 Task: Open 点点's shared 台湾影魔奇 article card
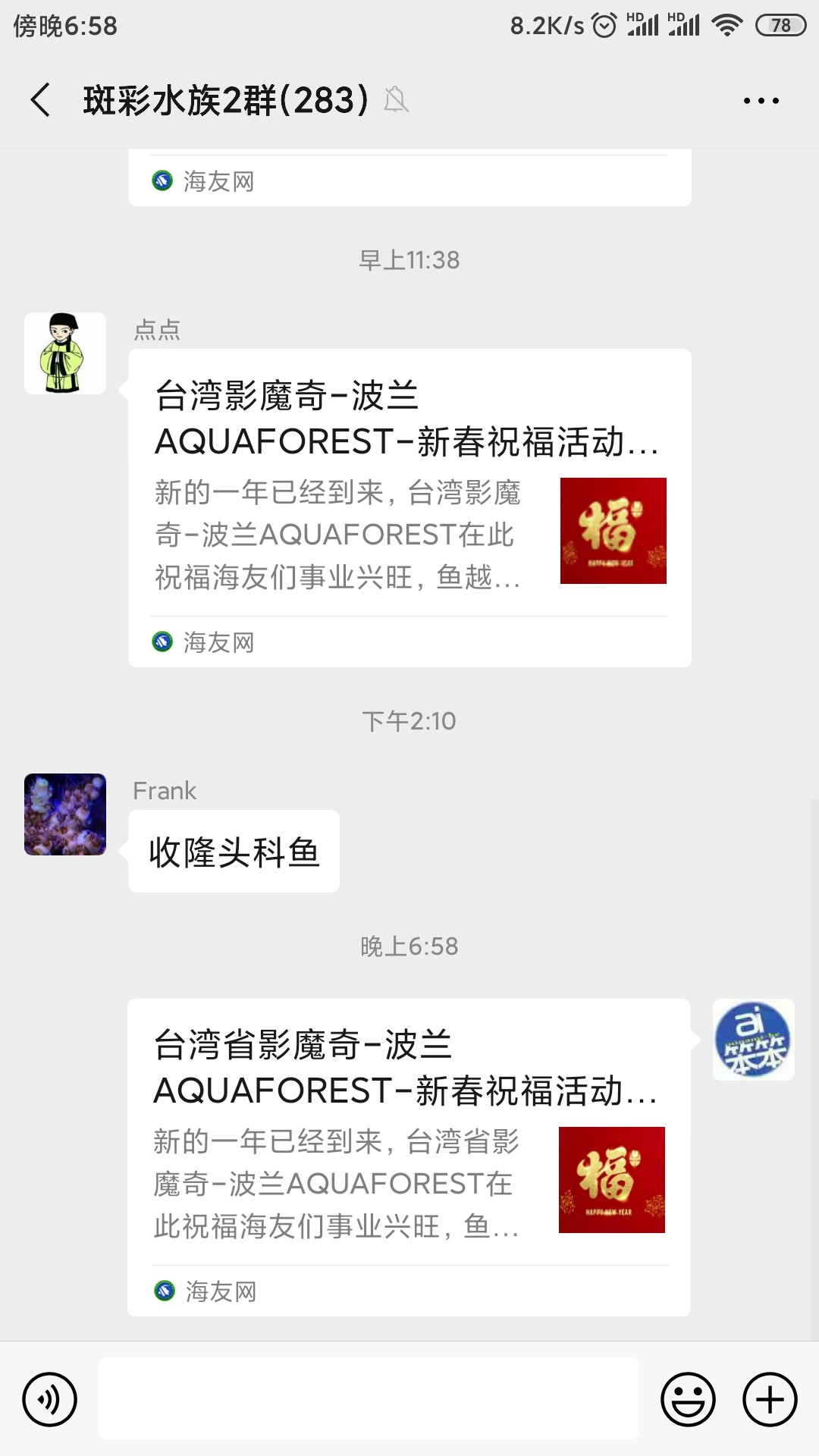click(x=409, y=485)
